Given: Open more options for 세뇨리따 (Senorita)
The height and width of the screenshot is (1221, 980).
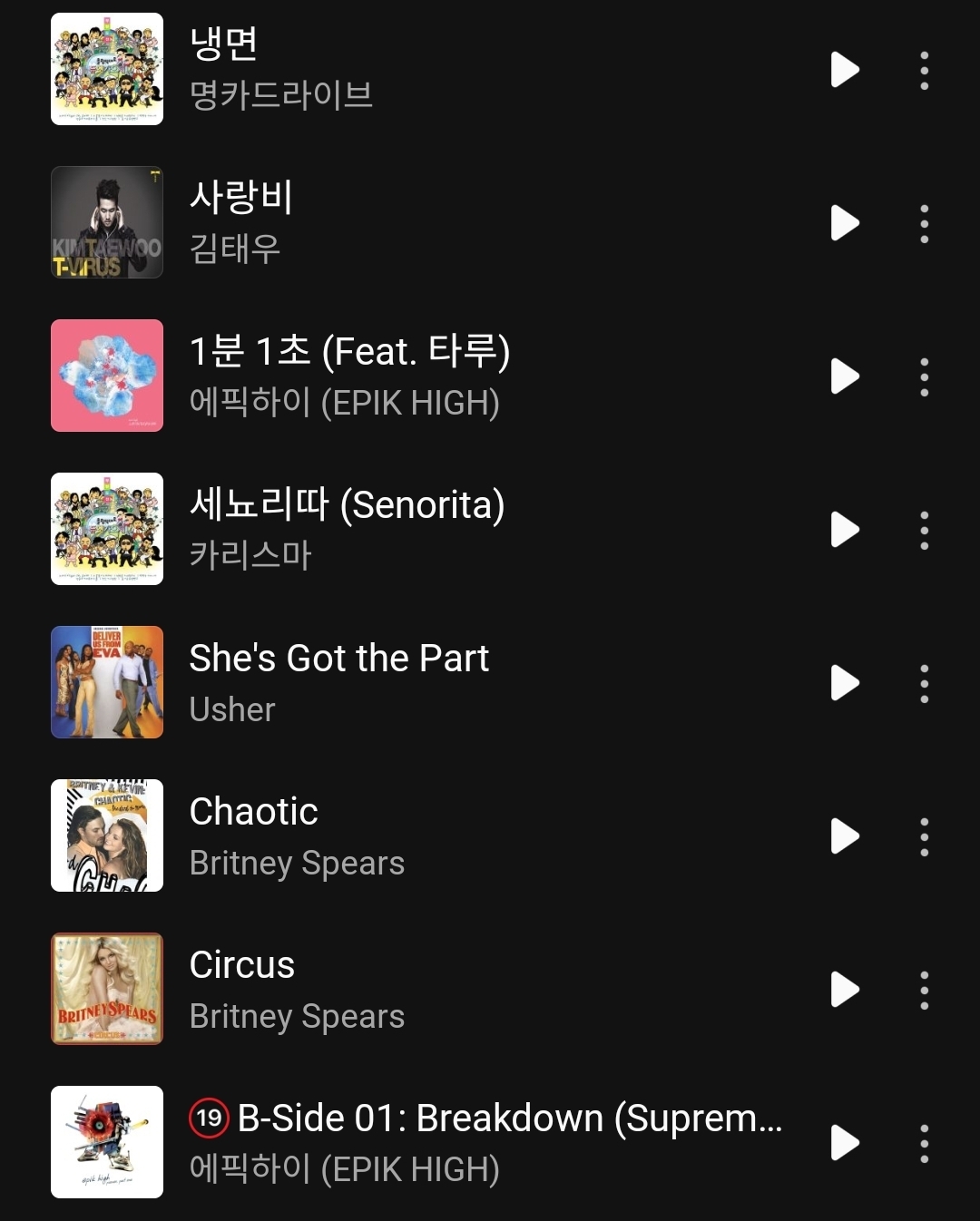Looking at the screenshot, I should [924, 530].
